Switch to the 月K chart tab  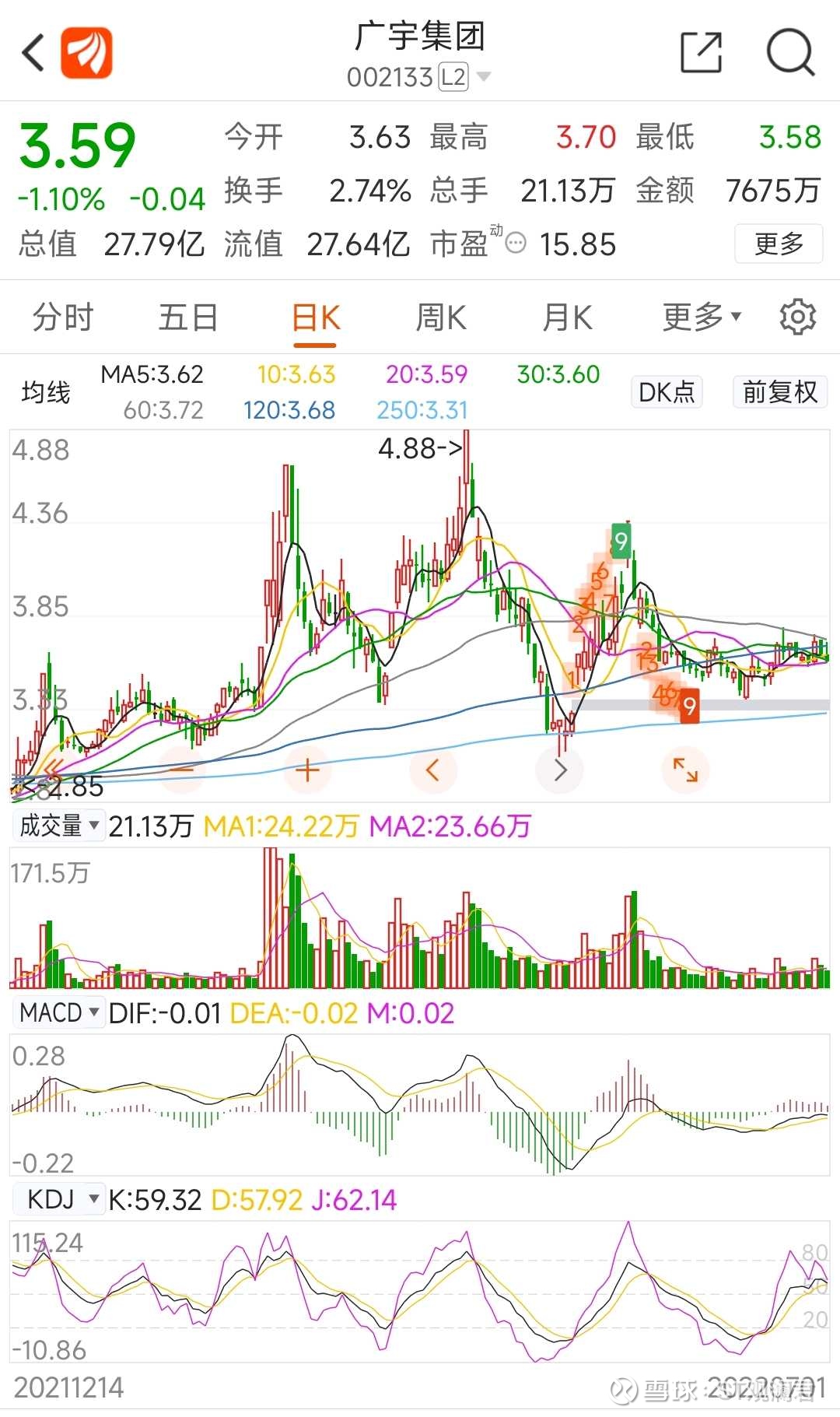(567, 317)
